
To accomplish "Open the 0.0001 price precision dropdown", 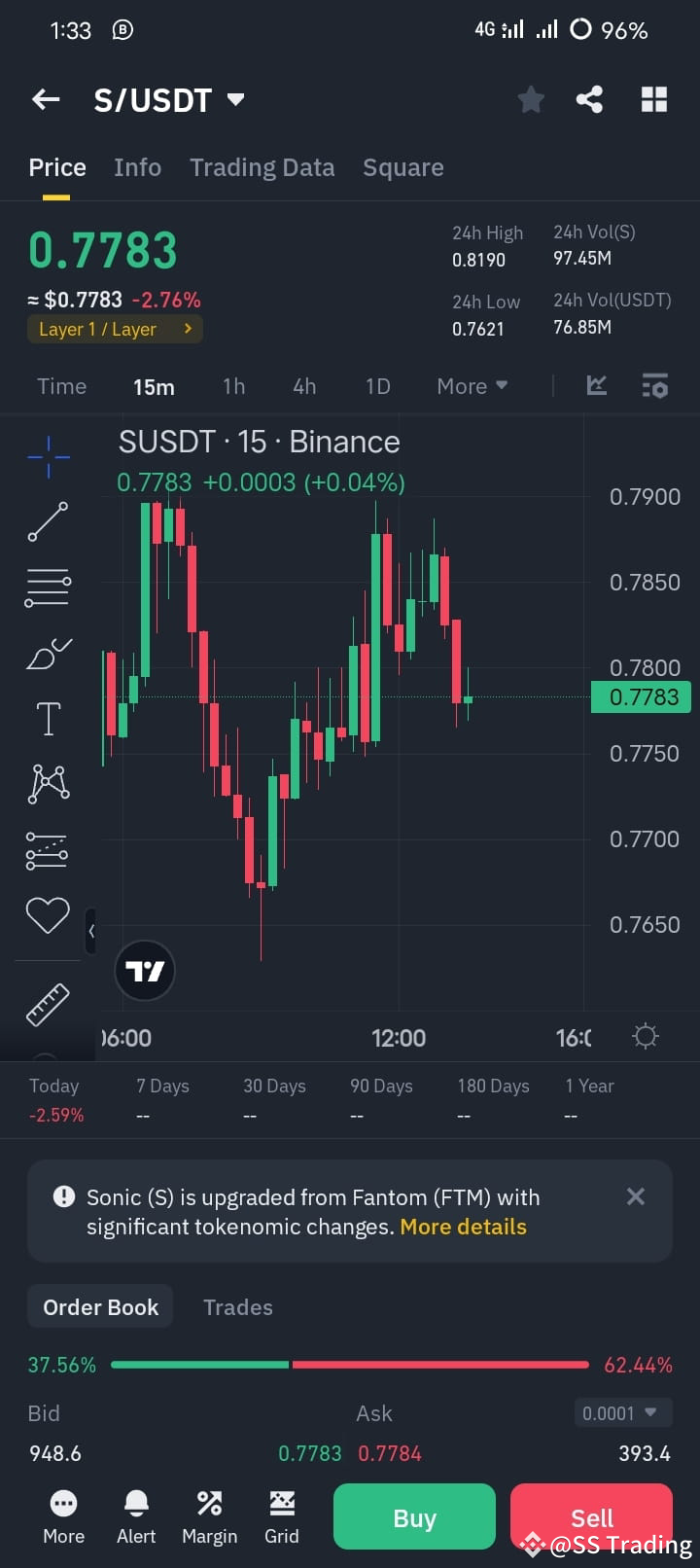I will 622,1412.
